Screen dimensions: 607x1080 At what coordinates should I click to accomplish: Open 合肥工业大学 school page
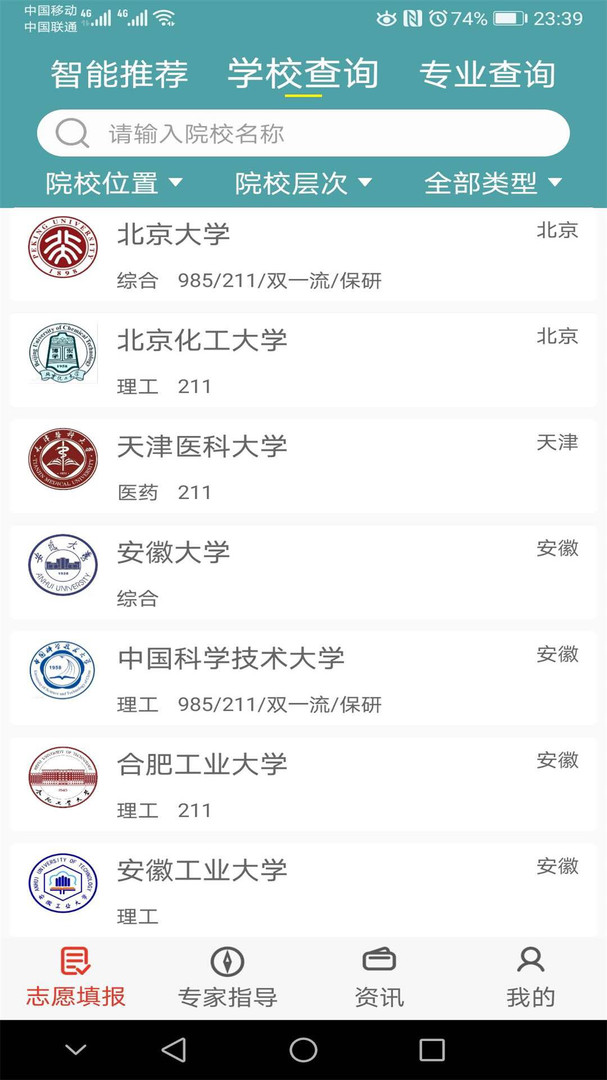click(x=303, y=784)
